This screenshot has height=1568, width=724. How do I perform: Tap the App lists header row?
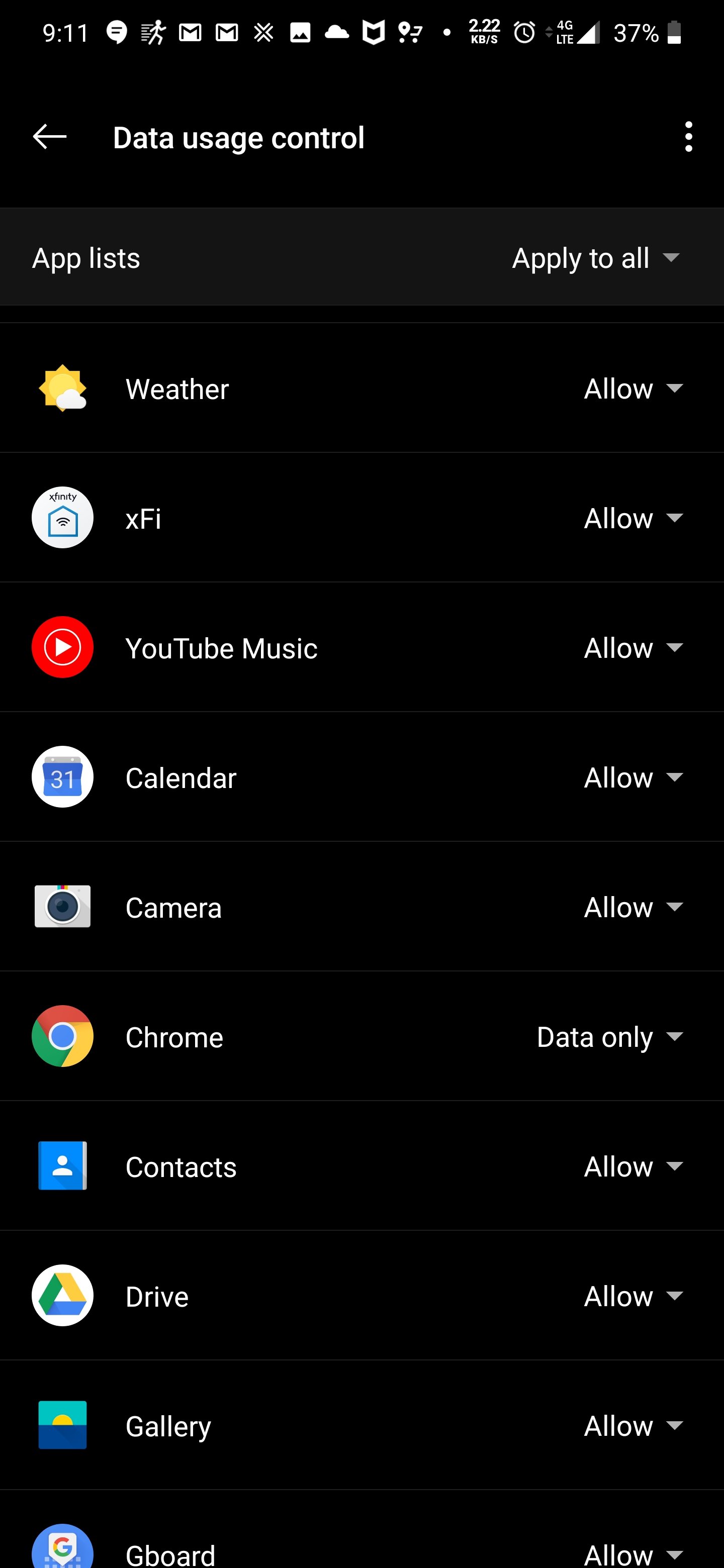pos(86,257)
